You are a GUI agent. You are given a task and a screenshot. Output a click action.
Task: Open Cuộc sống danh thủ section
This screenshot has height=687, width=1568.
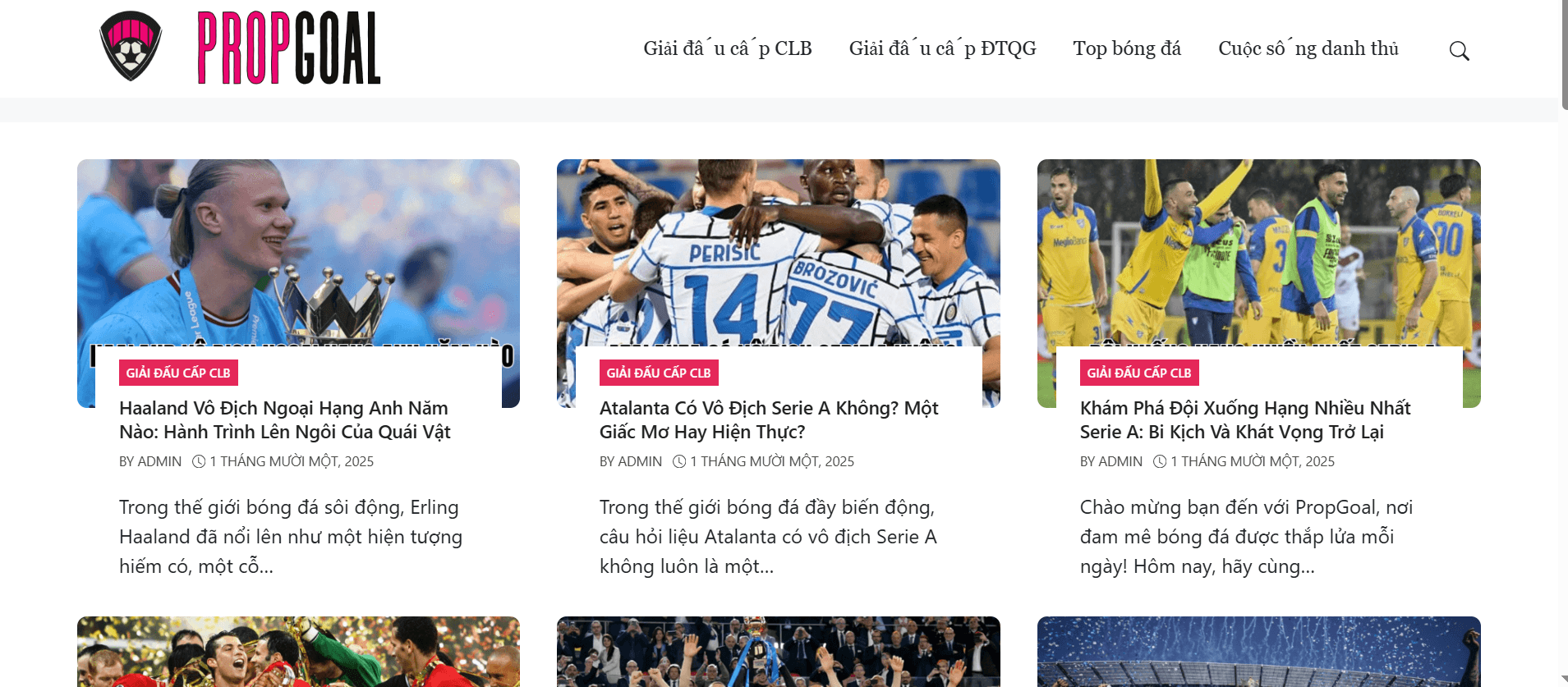coord(1308,48)
